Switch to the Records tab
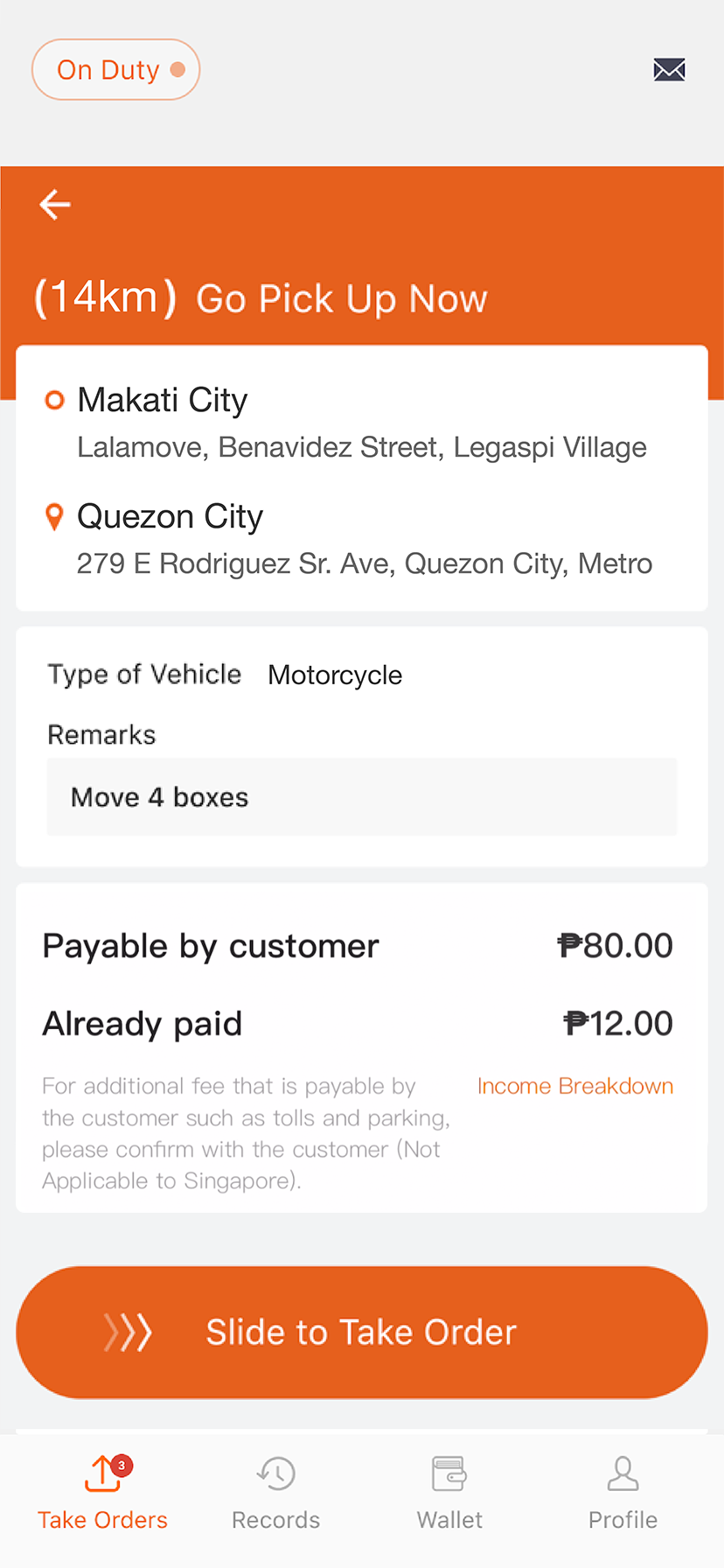The image size is (724, 1568). pyautogui.click(x=275, y=1494)
